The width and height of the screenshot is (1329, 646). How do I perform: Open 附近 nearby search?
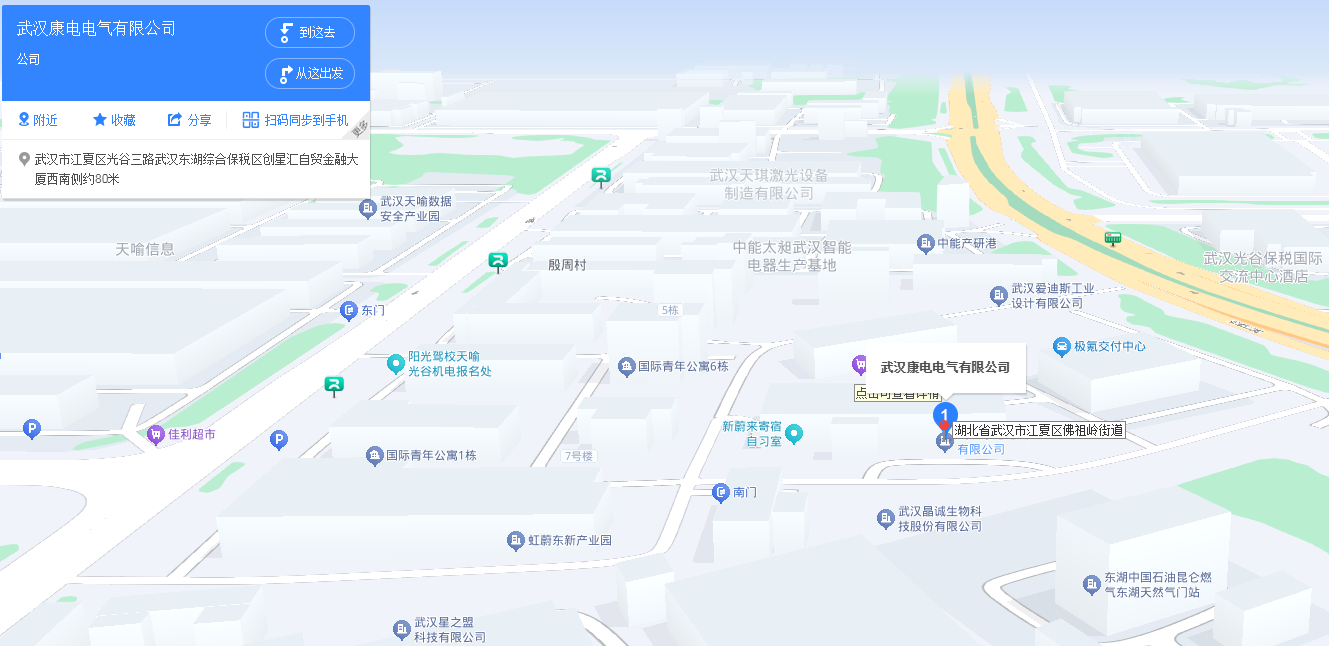pyautogui.click(x=38, y=120)
